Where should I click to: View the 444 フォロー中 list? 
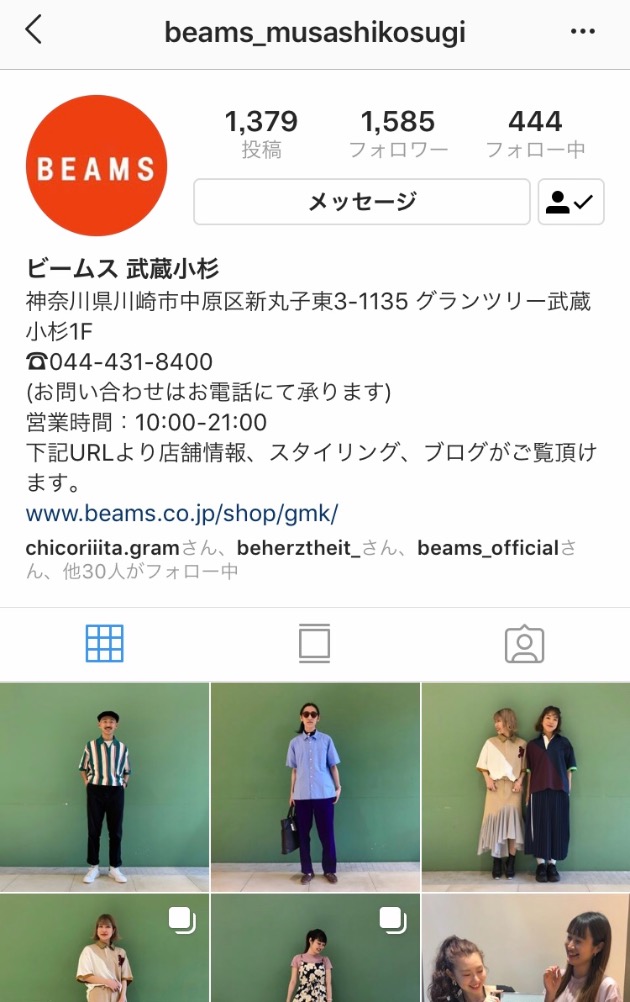pyautogui.click(x=535, y=135)
